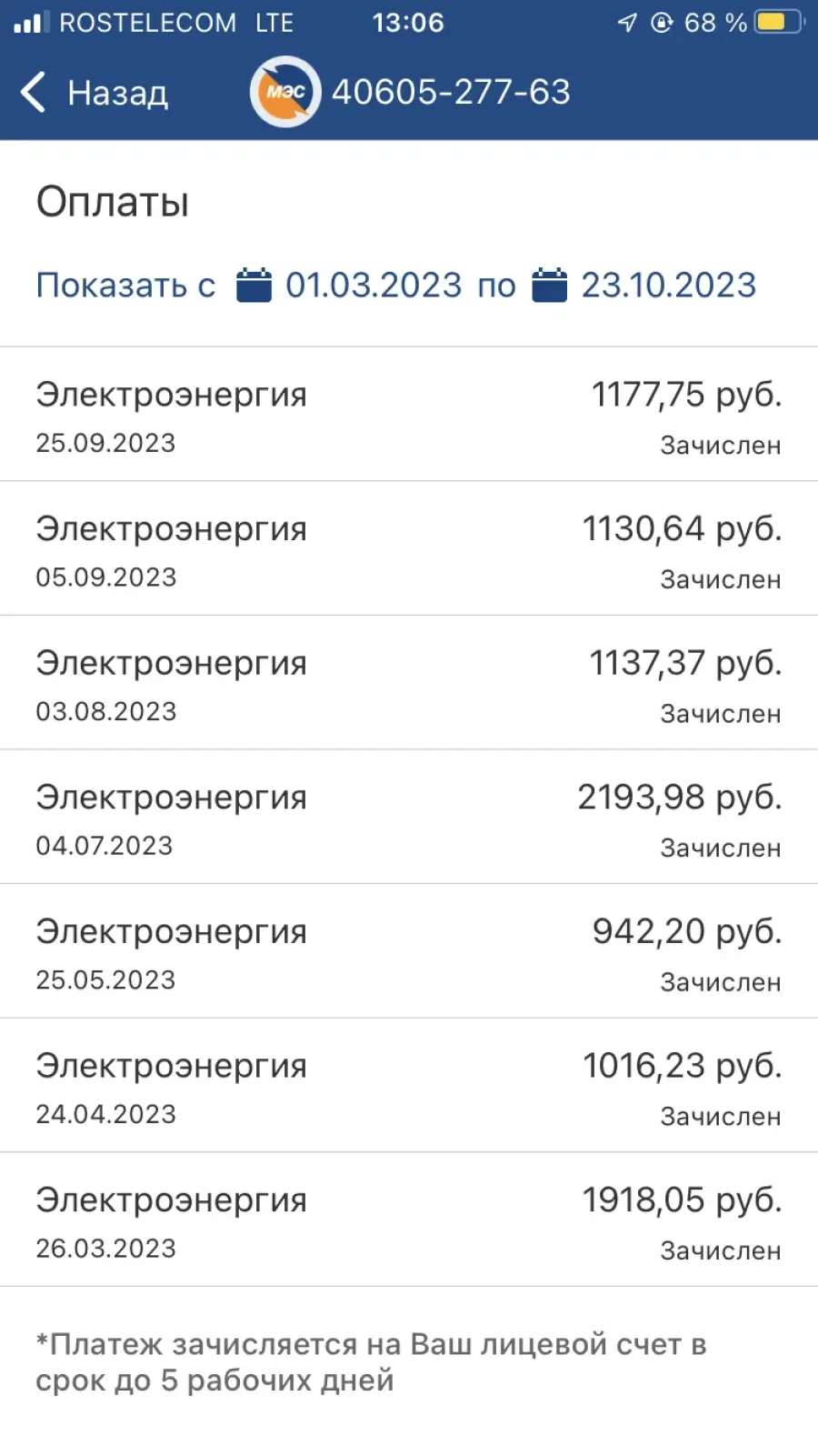View the 24.04.2023 payment entry

(x=409, y=1086)
